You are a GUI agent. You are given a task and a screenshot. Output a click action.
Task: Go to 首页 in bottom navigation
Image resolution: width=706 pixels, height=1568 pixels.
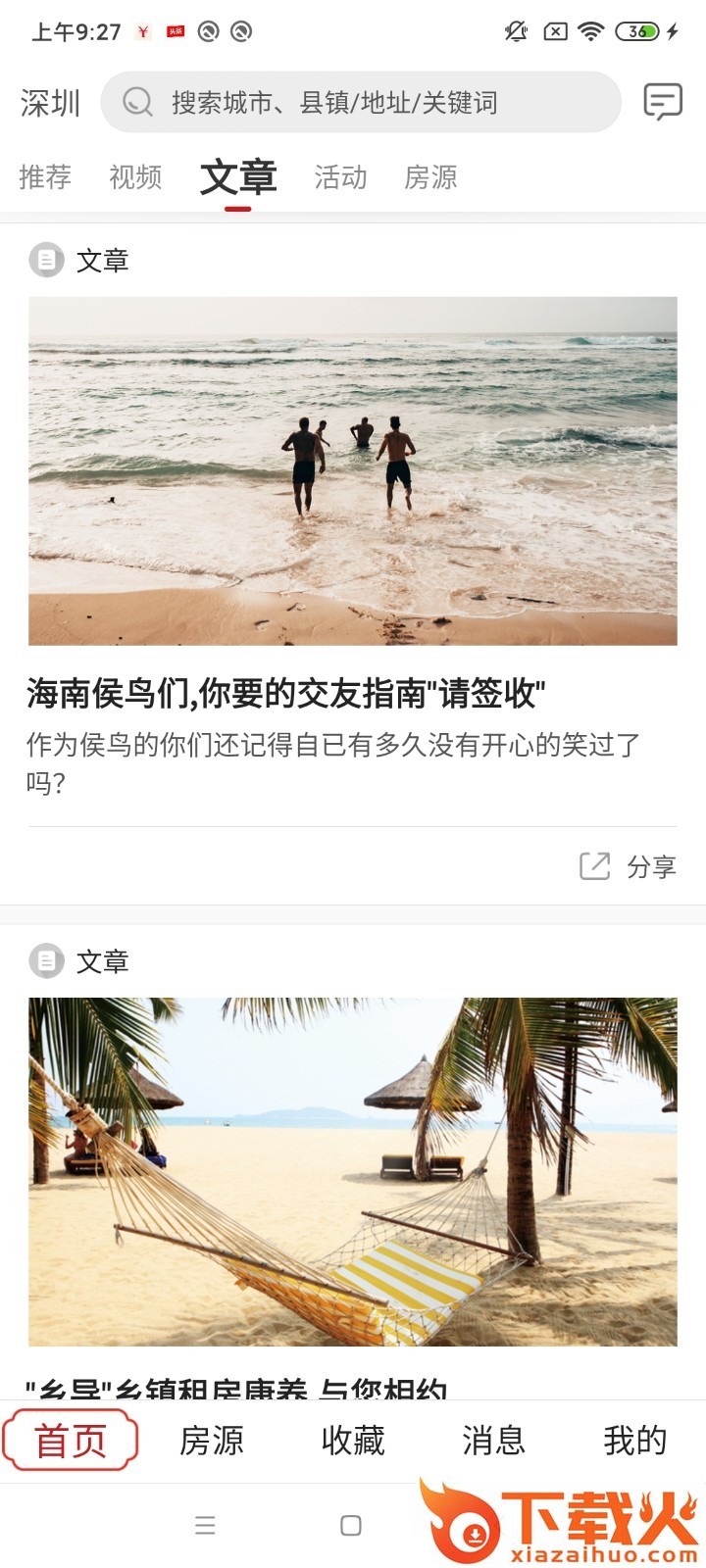coord(71,1441)
